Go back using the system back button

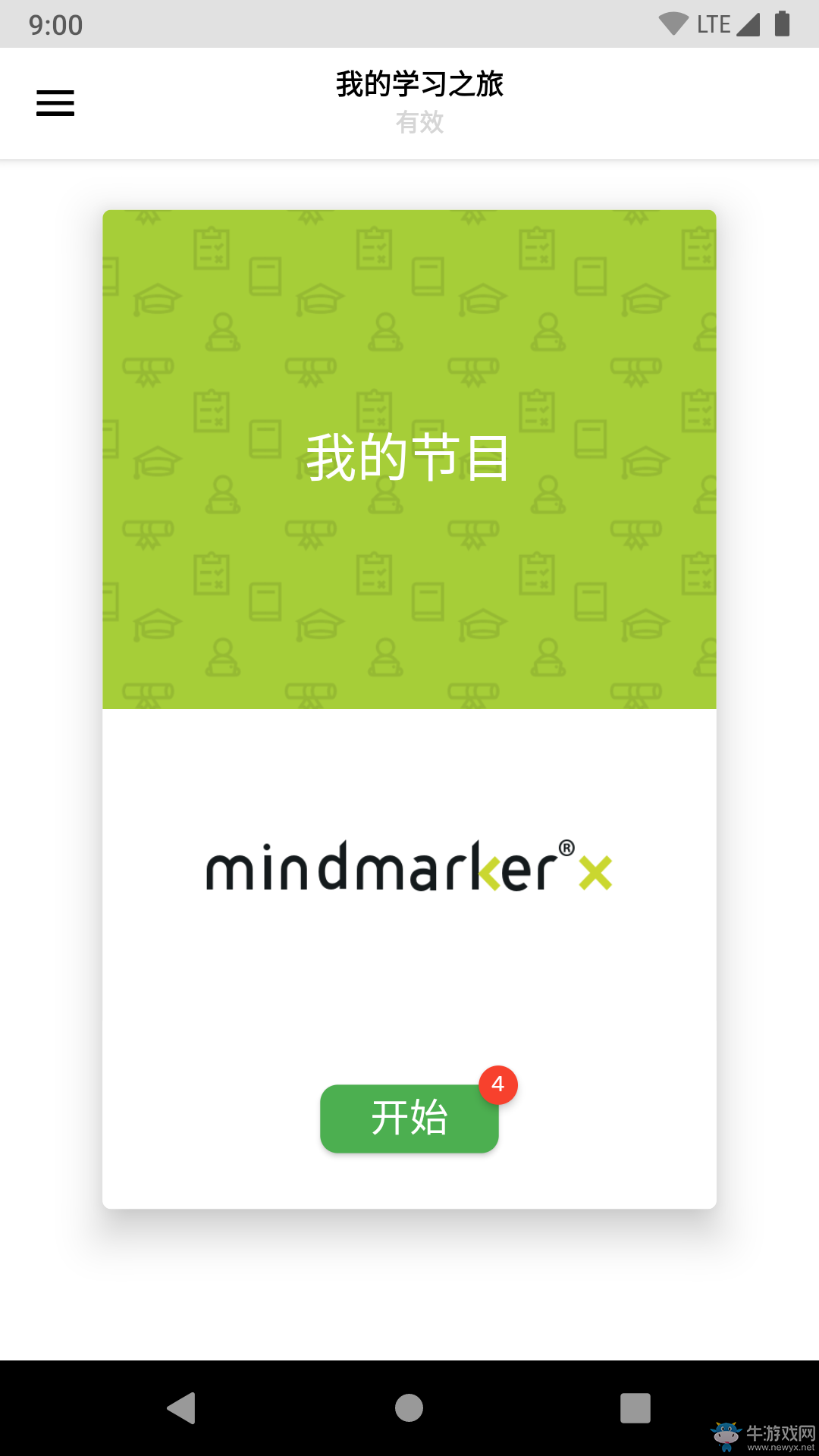point(182,1408)
